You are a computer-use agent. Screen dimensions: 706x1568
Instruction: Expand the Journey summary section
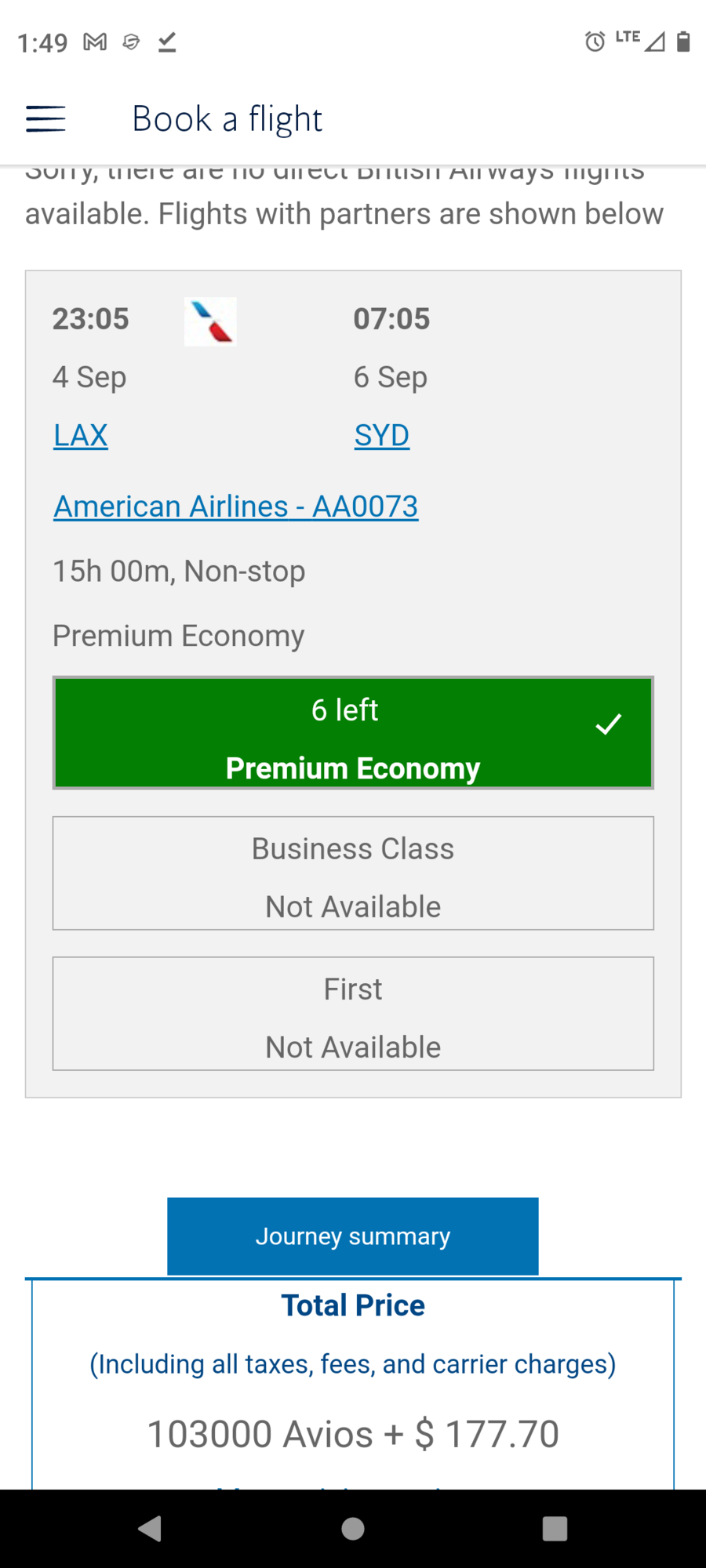tap(352, 1236)
